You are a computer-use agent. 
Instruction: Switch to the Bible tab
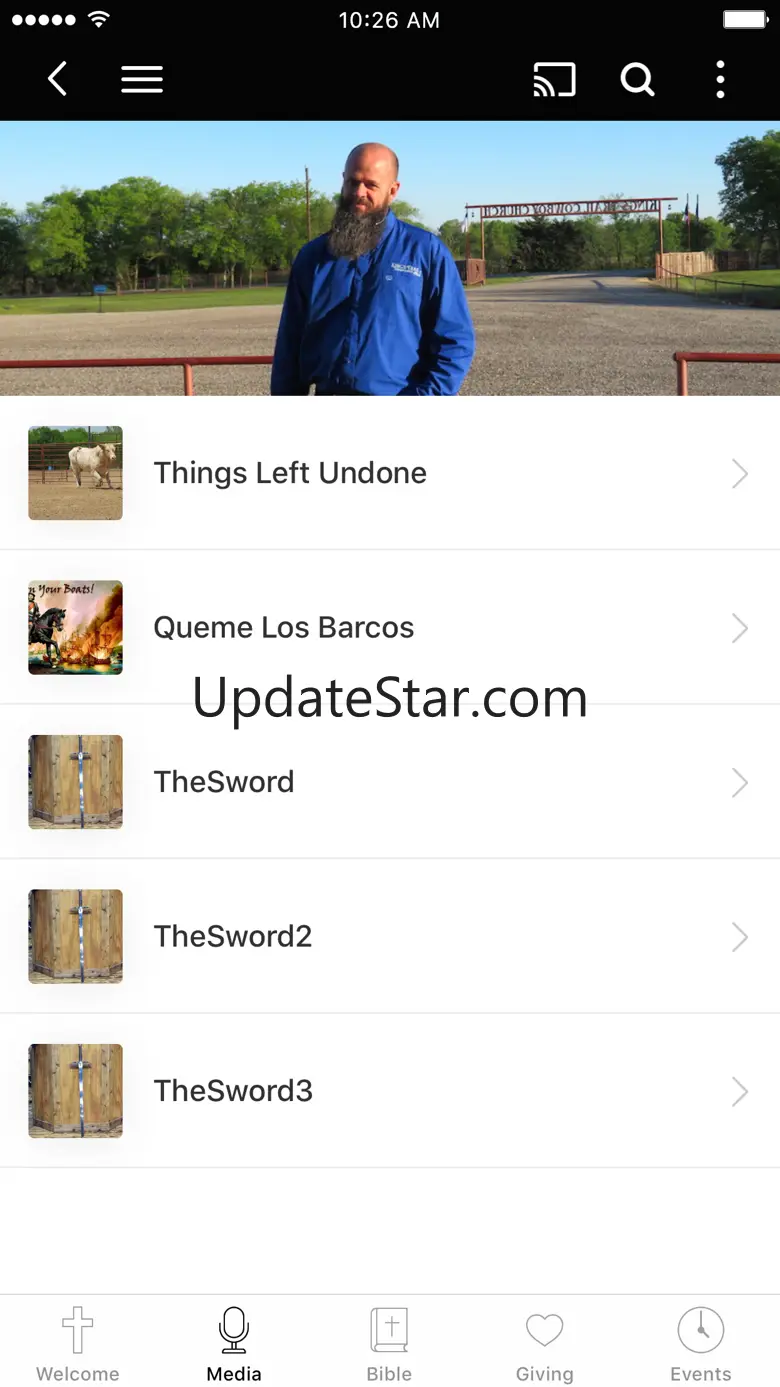[389, 1344]
